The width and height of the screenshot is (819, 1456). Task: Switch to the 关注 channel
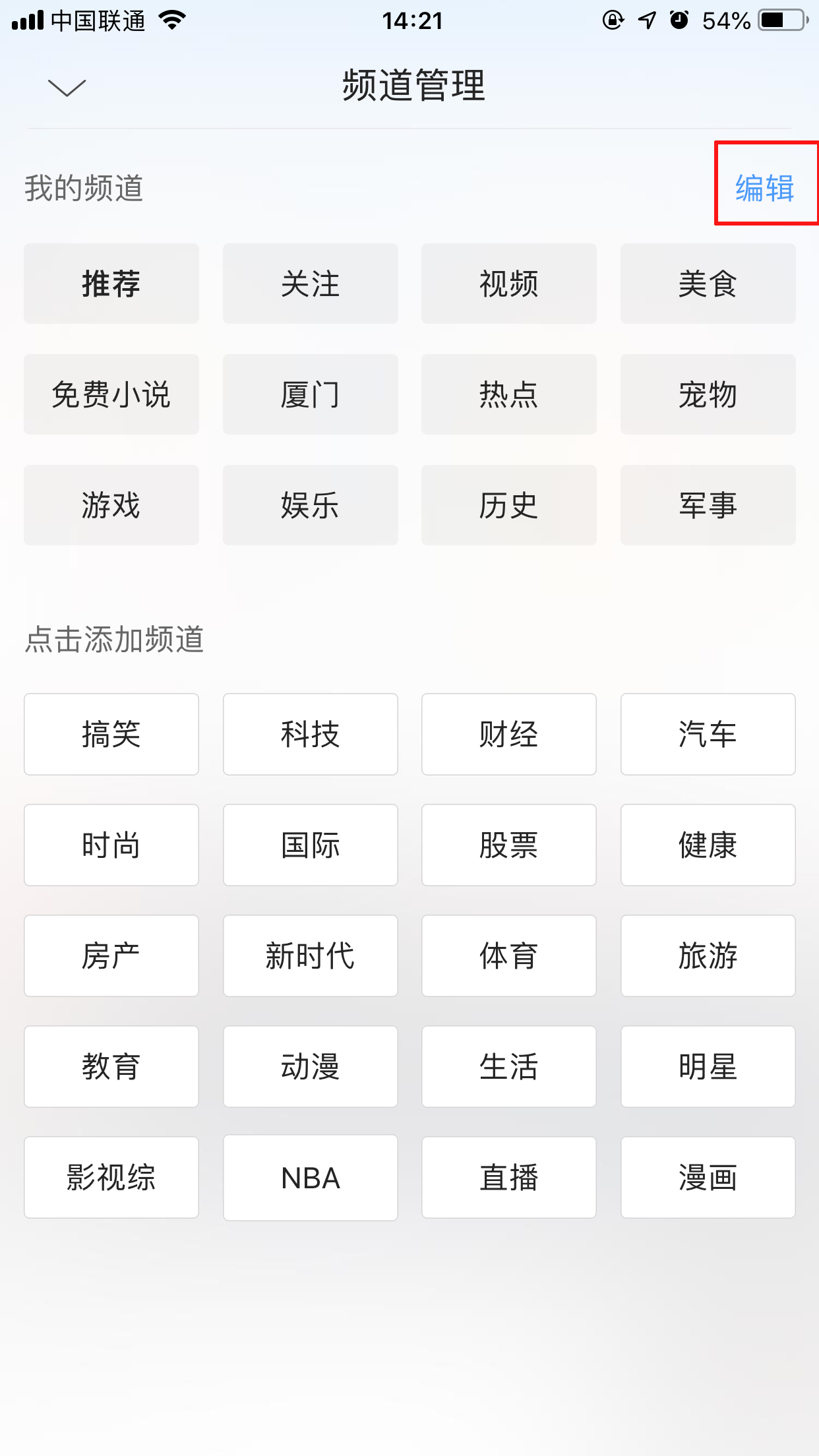pyautogui.click(x=310, y=284)
